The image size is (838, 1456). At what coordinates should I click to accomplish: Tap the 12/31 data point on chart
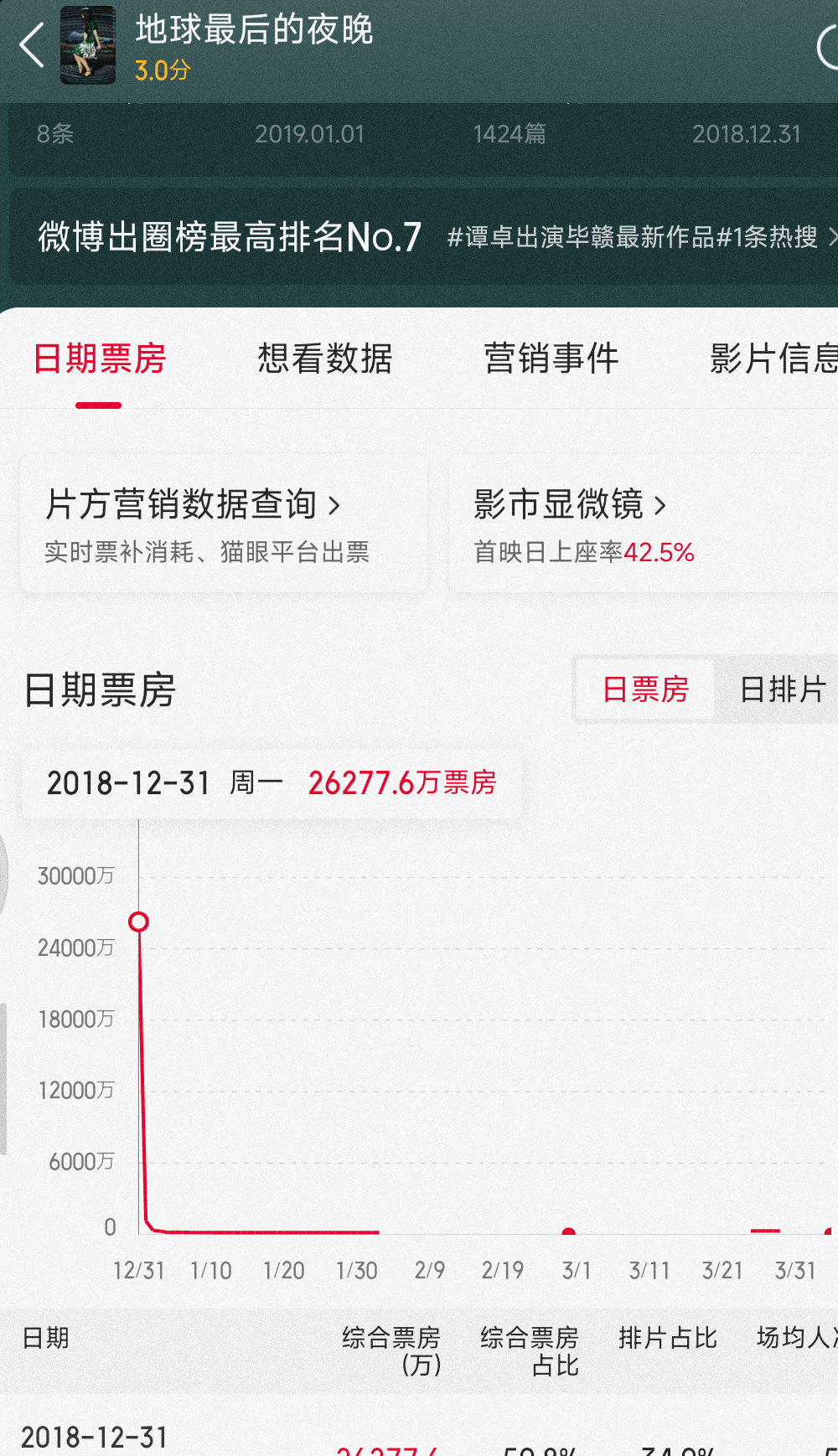138,922
